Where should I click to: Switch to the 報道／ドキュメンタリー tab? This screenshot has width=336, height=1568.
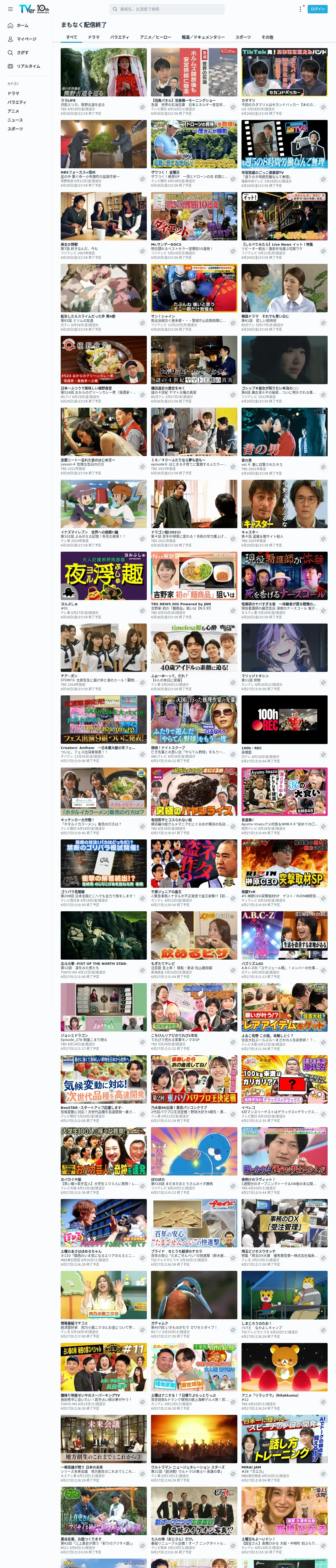tap(203, 37)
